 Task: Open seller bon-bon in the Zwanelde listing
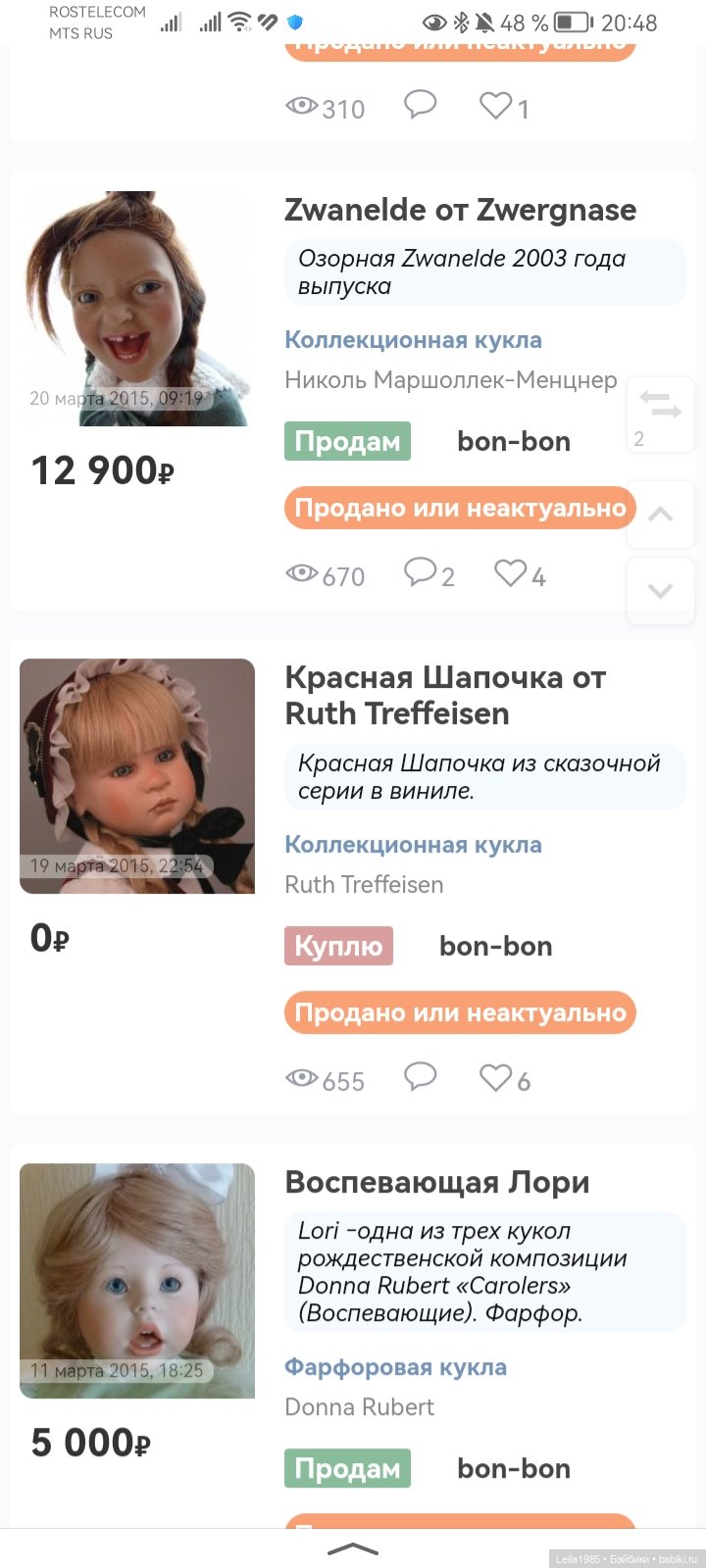tap(514, 441)
